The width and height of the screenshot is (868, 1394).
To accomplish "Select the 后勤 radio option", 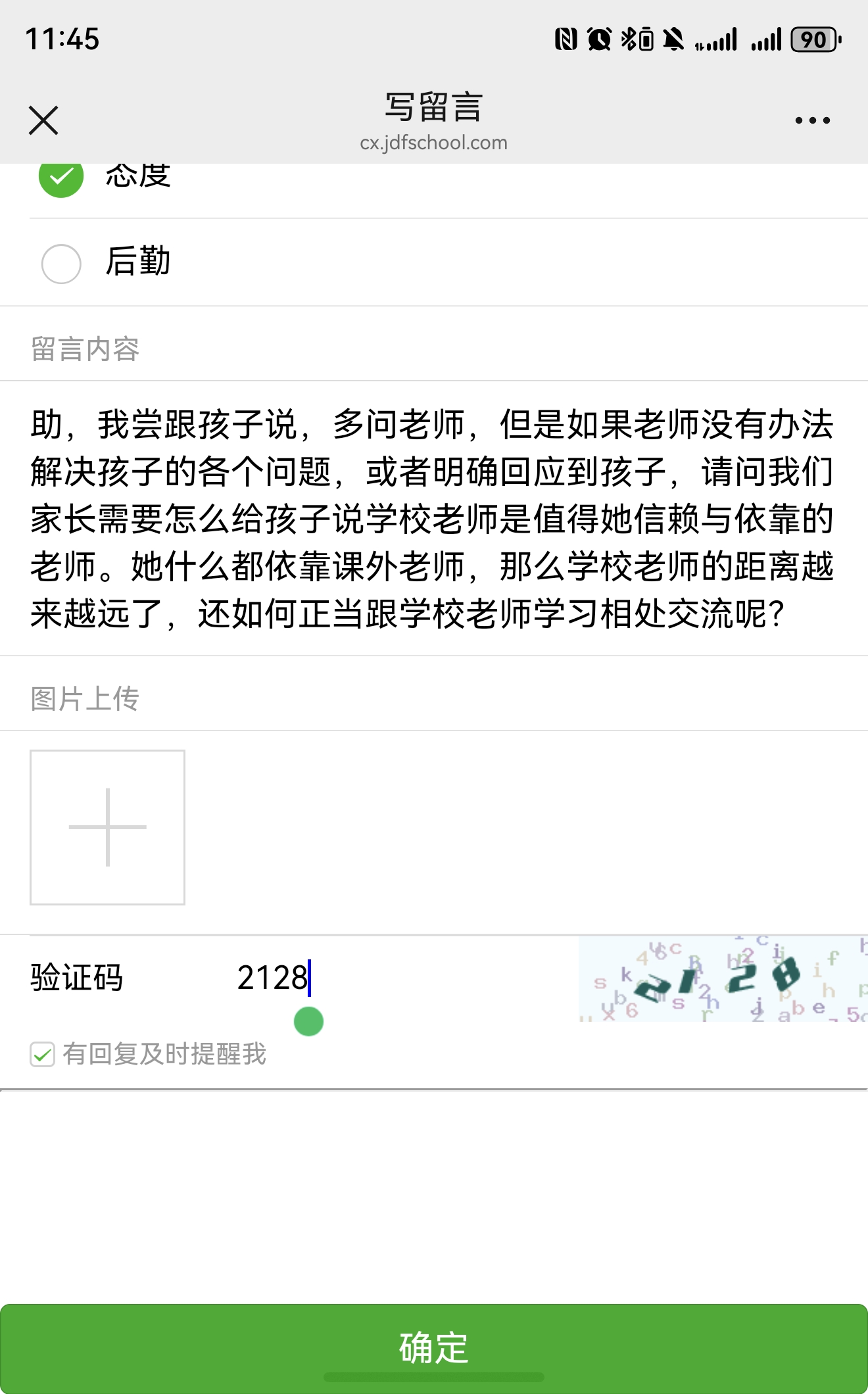I will 61,264.
